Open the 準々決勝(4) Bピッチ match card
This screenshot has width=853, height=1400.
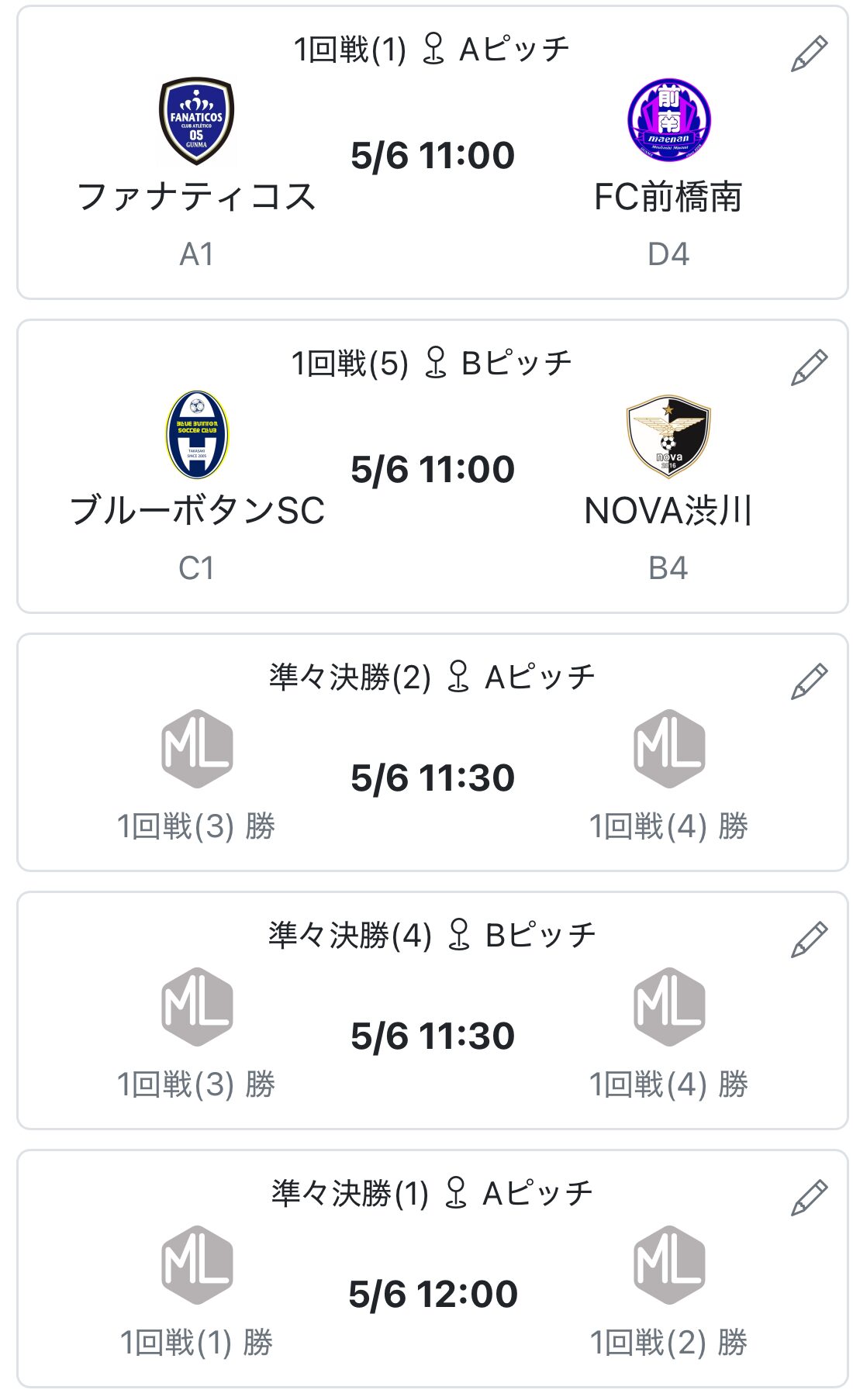click(x=433, y=1011)
